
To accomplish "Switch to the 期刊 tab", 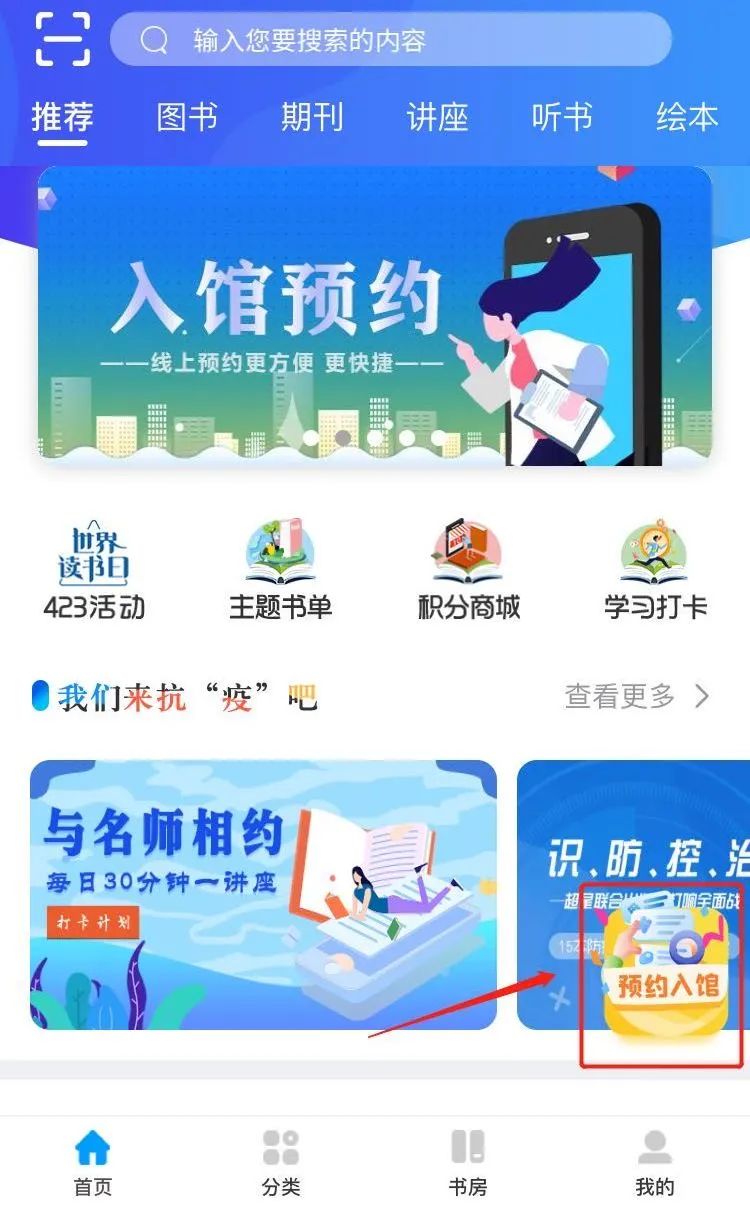I will coord(312,117).
